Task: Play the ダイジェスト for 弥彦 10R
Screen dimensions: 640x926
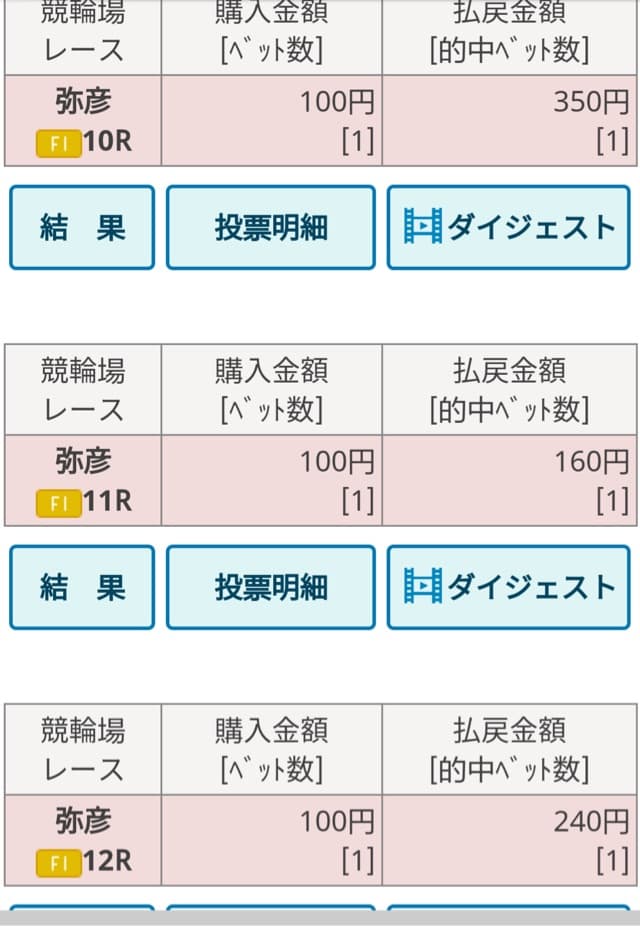Action: (509, 227)
